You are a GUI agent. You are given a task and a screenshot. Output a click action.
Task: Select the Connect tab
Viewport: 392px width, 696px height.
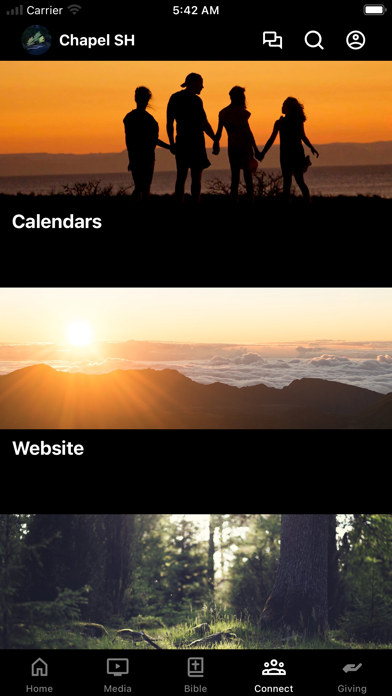274,675
